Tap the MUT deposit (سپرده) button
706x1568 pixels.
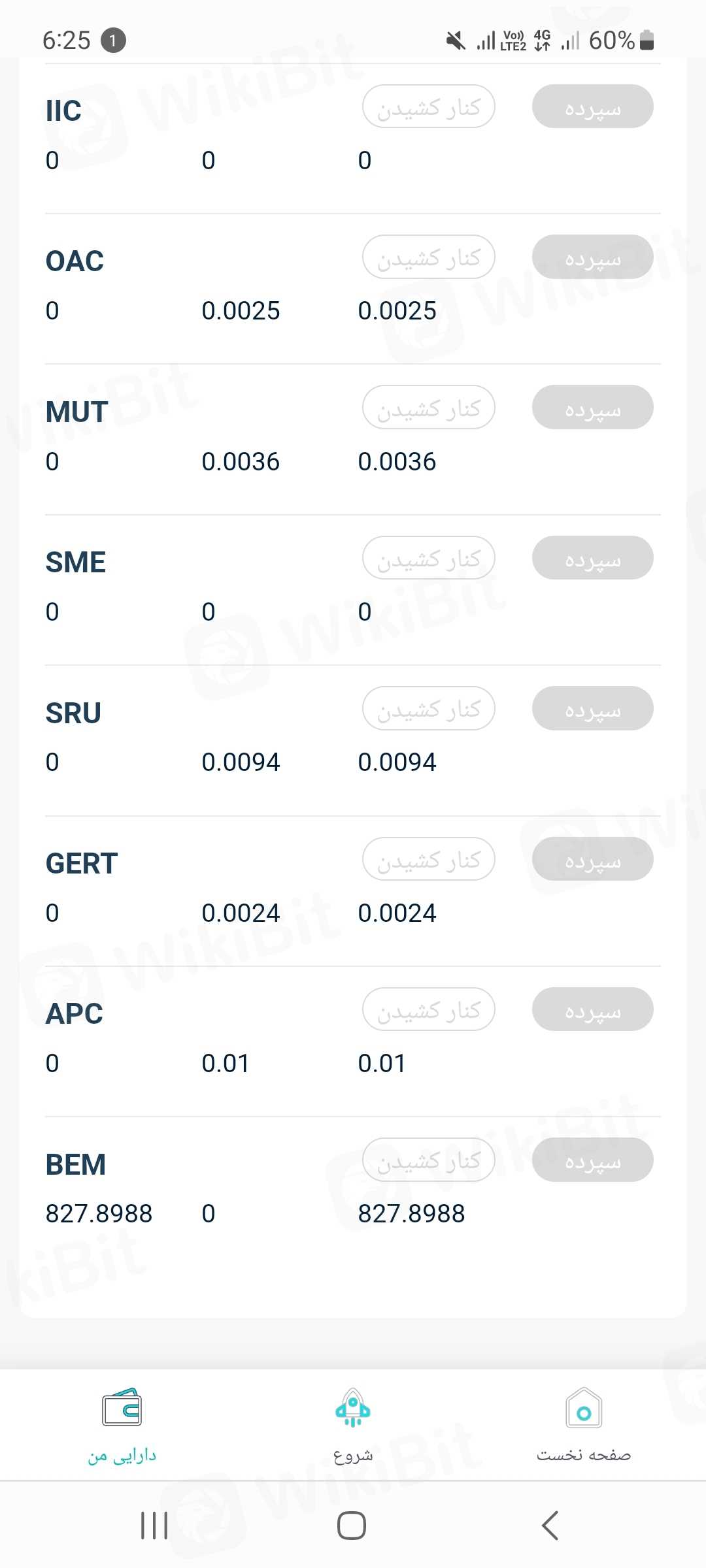[x=592, y=408]
